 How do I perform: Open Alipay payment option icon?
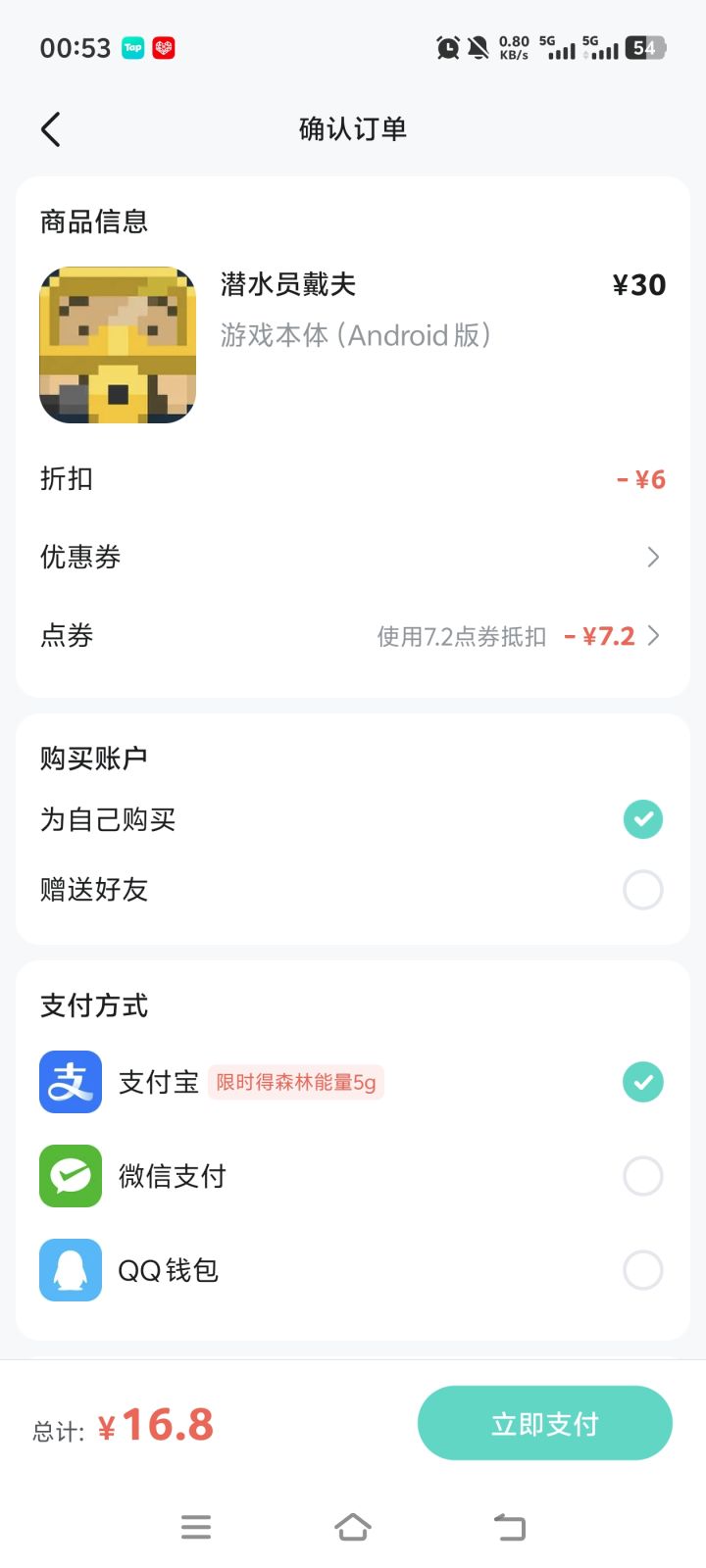click(x=70, y=1082)
